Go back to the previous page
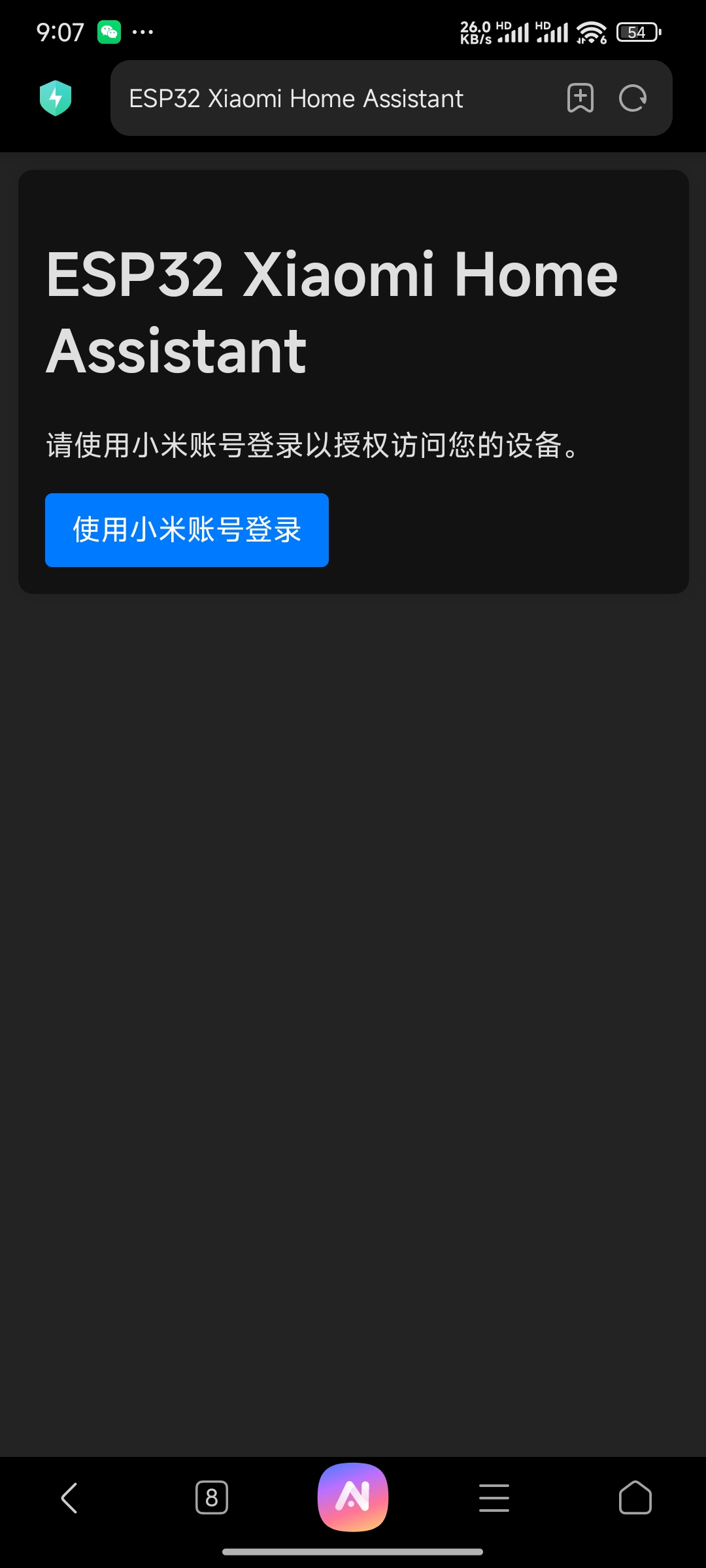This screenshot has height=1568, width=706. 69,1497
